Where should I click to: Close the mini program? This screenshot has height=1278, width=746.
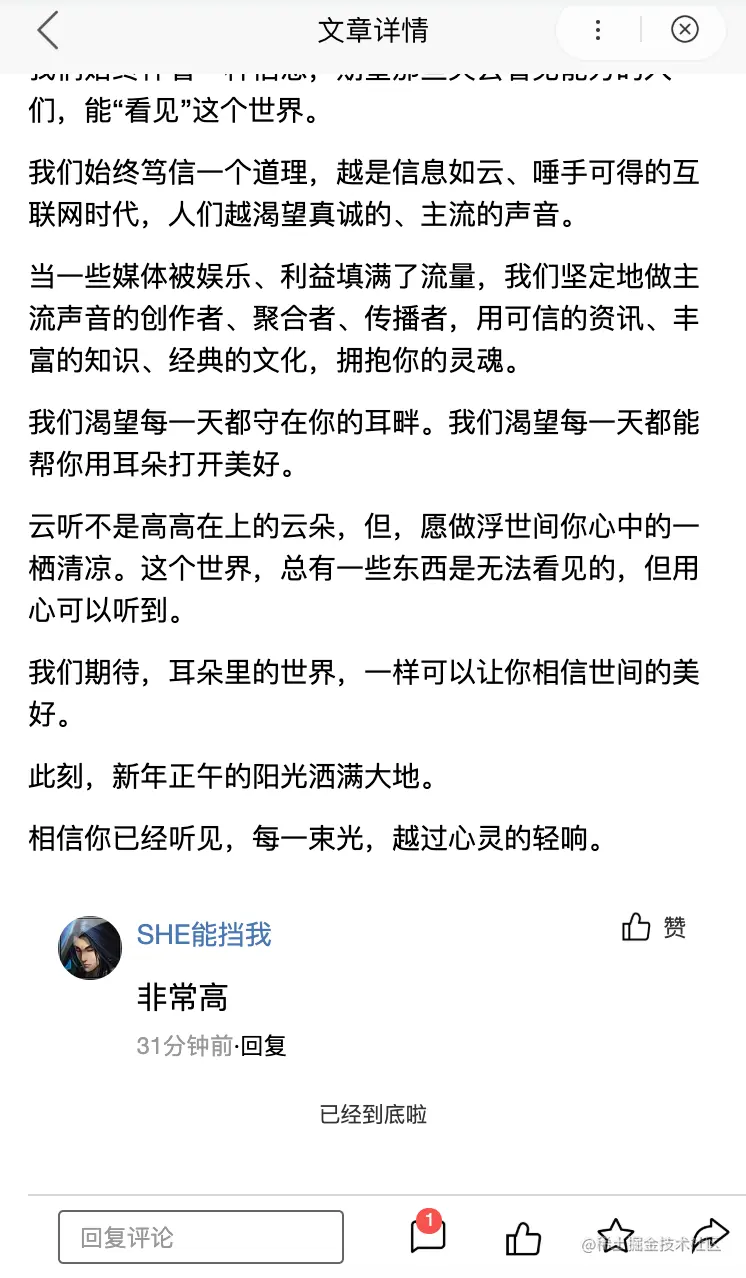684,30
